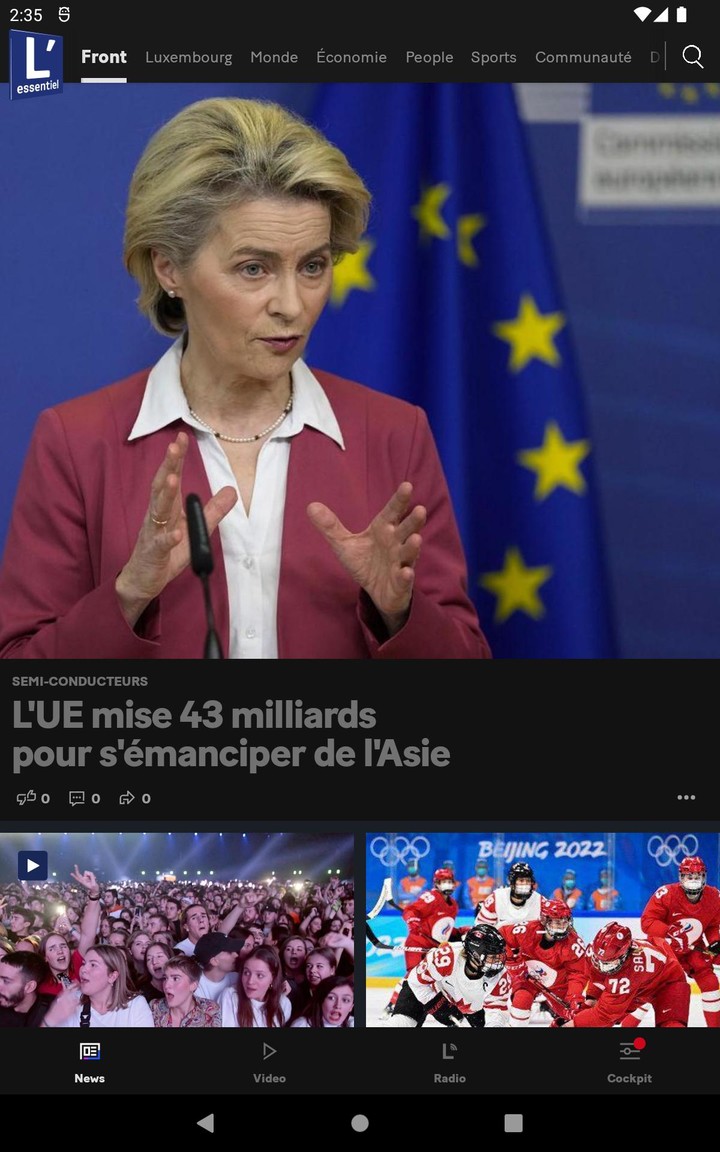Open the Économie section
The image size is (720, 1152).
351,57
